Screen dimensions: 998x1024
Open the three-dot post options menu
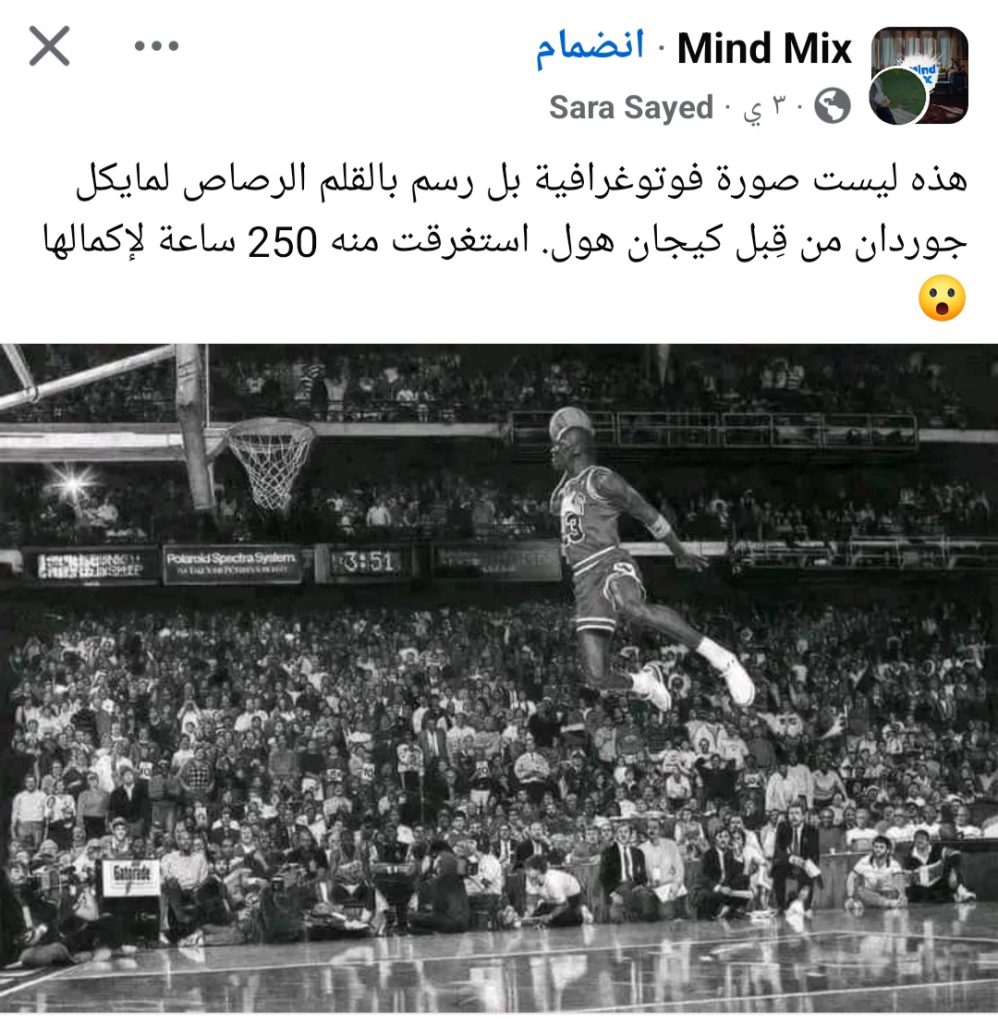coord(155,47)
